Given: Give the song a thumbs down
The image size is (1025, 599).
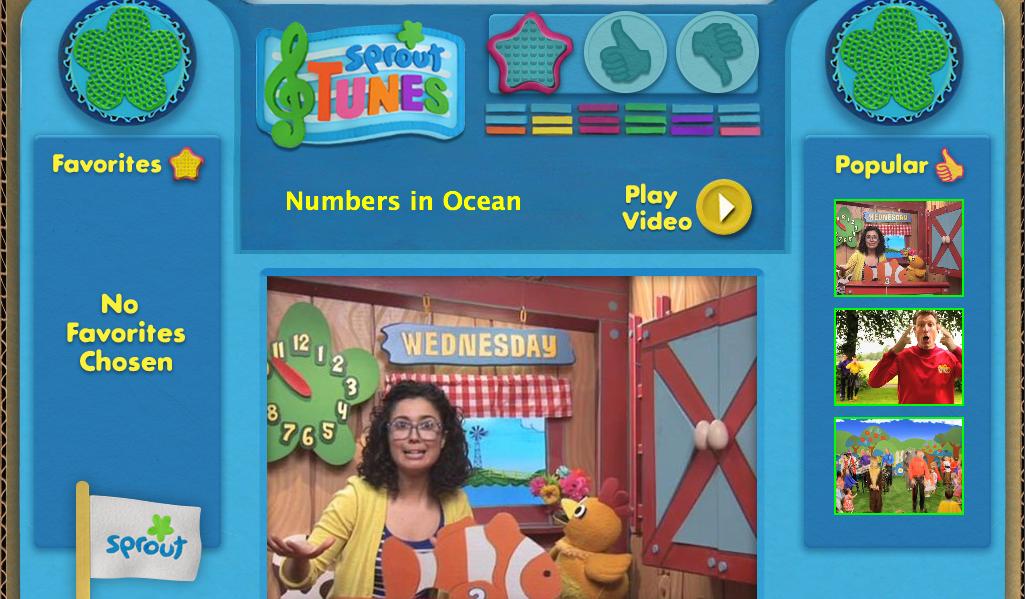Looking at the screenshot, I should (x=716, y=53).
